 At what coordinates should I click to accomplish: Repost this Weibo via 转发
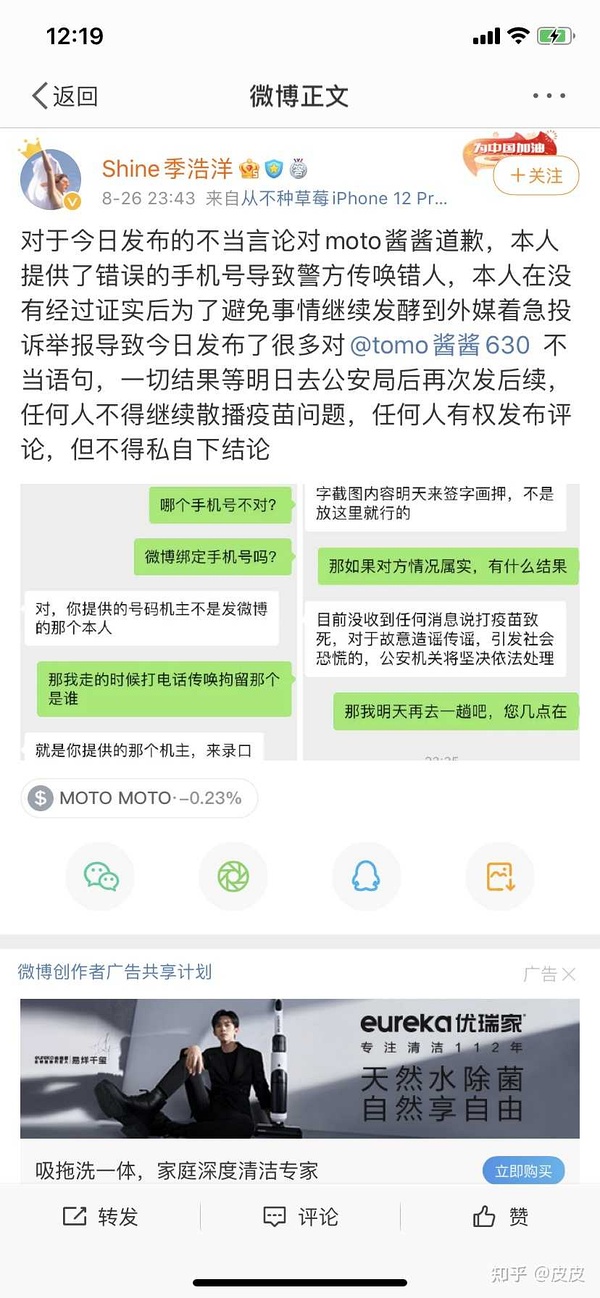(100, 1216)
